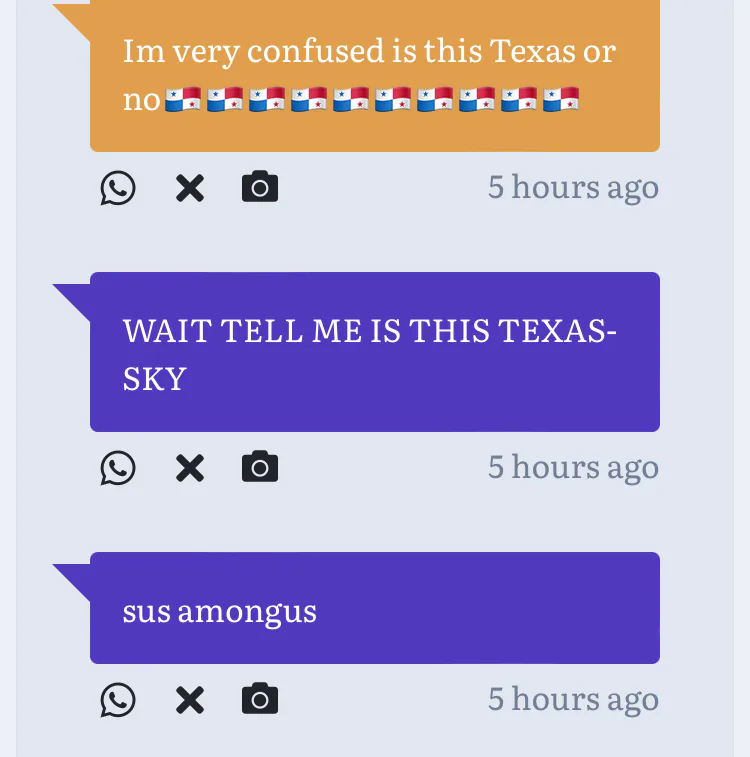Screen dimensions: 750x757
Task: Share the 'WAIT TELL ME' message via WhatsApp
Action: click(x=118, y=468)
